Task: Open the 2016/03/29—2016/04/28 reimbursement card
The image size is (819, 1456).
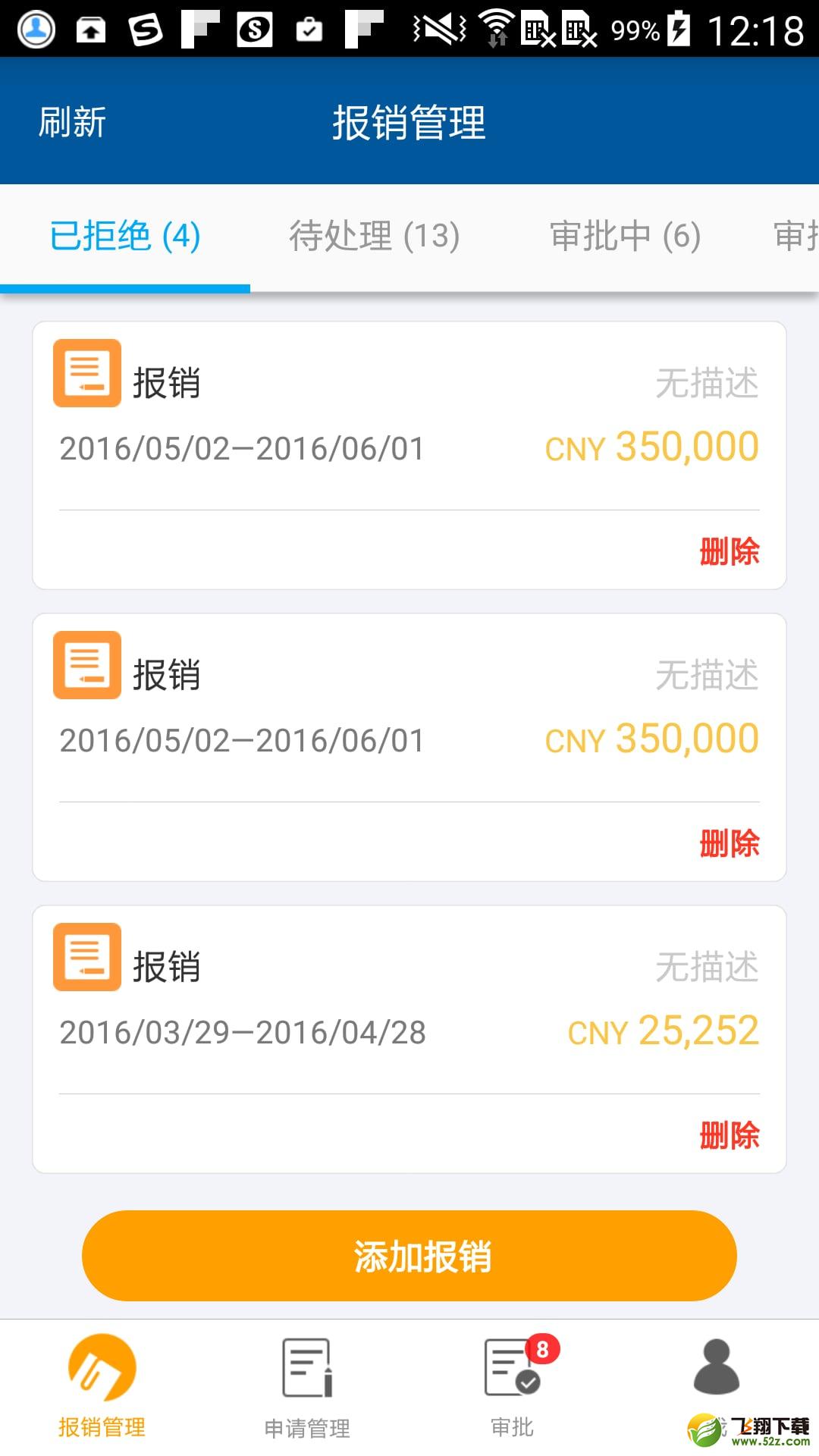Action: pos(409,1039)
